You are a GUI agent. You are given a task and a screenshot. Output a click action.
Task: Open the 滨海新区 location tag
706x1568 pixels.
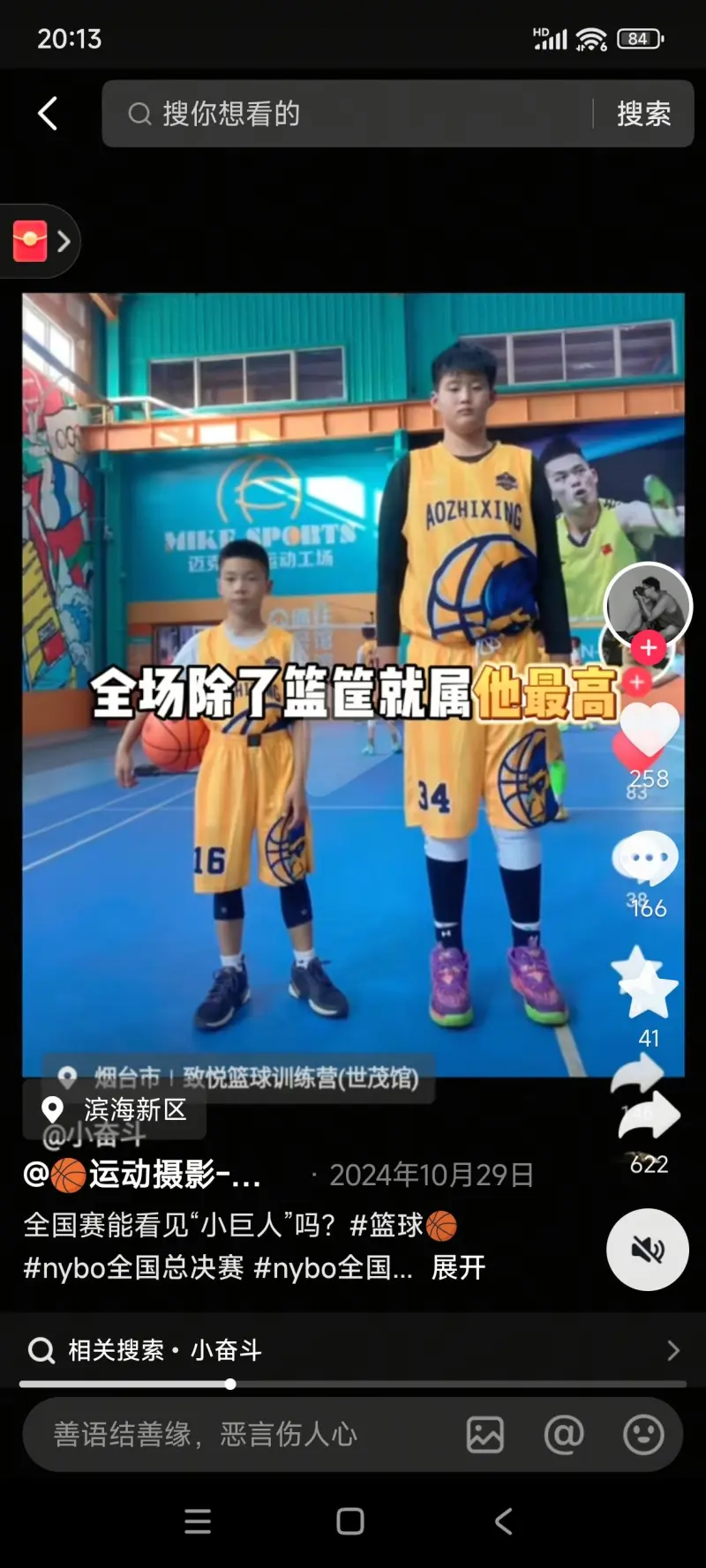(x=118, y=1109)
